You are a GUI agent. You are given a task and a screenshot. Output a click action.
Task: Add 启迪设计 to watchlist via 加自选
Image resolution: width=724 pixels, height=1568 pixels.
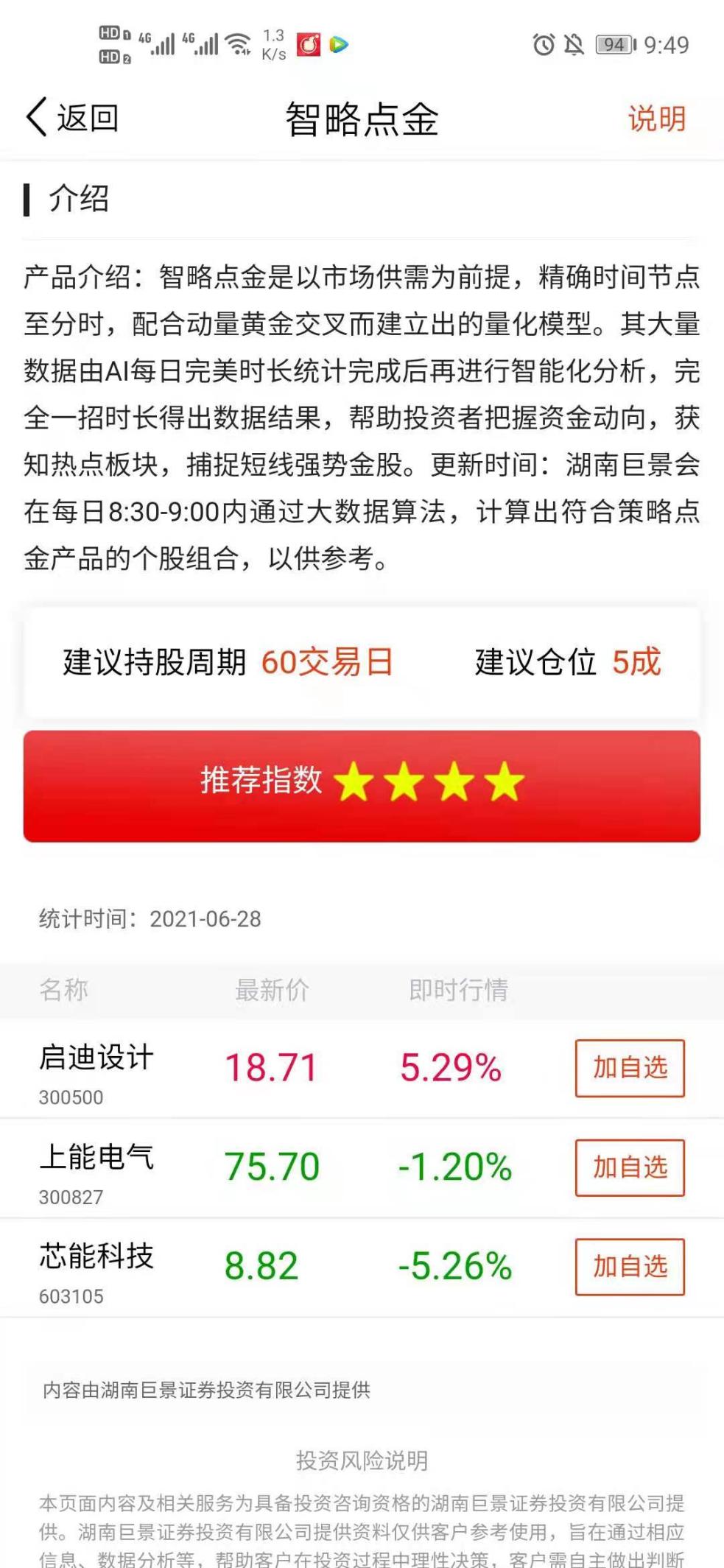pyautogui.click(x=630, y=1068)
